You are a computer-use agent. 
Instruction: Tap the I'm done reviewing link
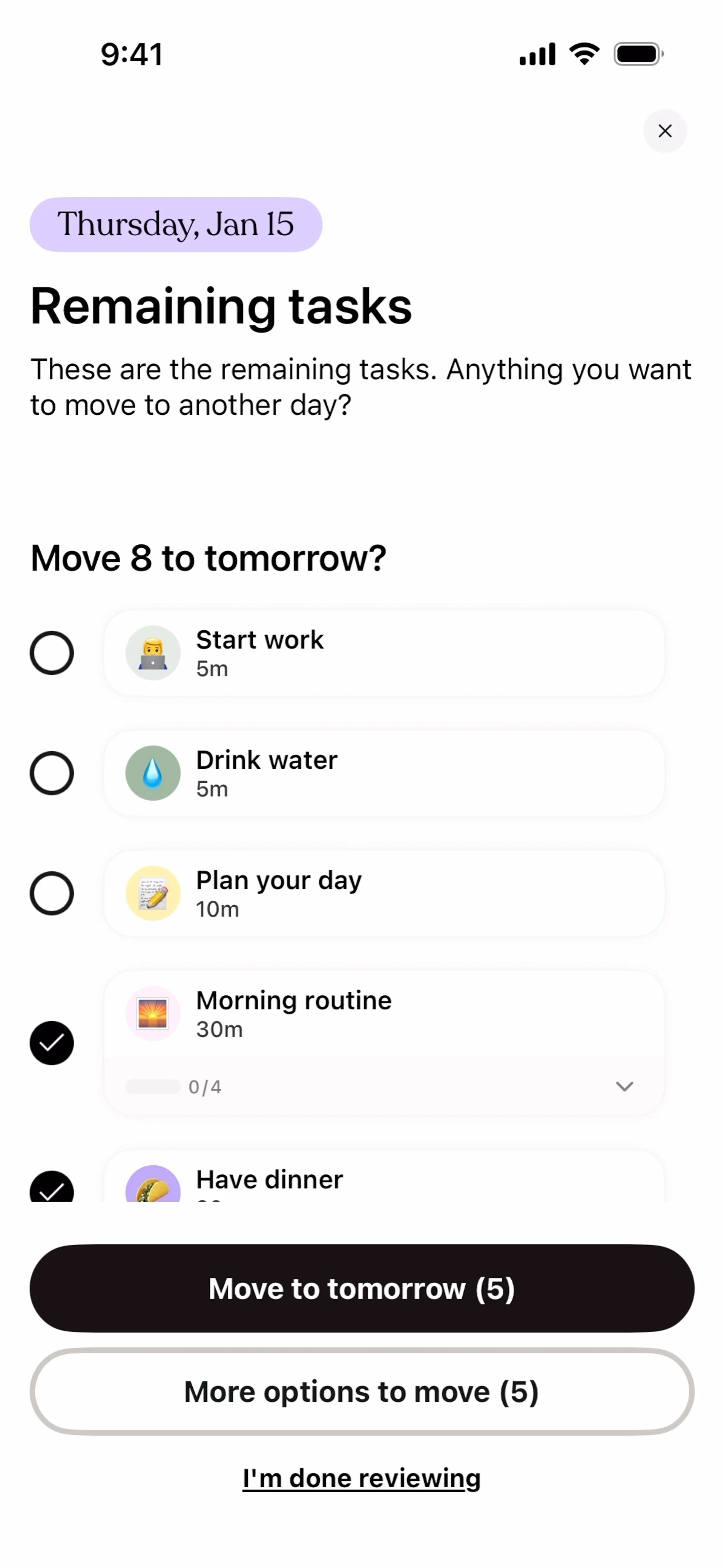362,1479
